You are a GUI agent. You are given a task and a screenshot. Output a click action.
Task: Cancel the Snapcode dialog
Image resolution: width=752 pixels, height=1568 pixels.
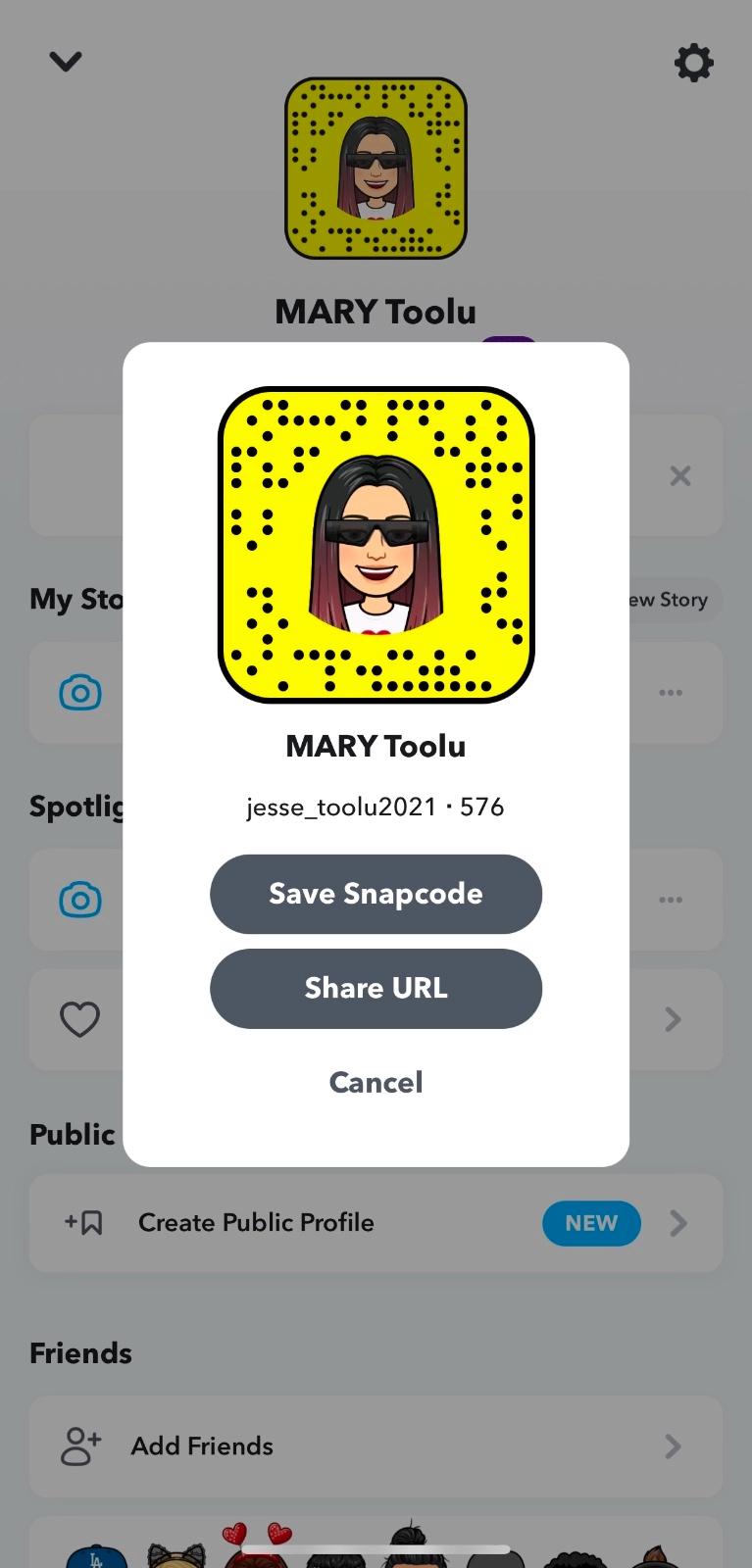click(x=376, y=1082)
